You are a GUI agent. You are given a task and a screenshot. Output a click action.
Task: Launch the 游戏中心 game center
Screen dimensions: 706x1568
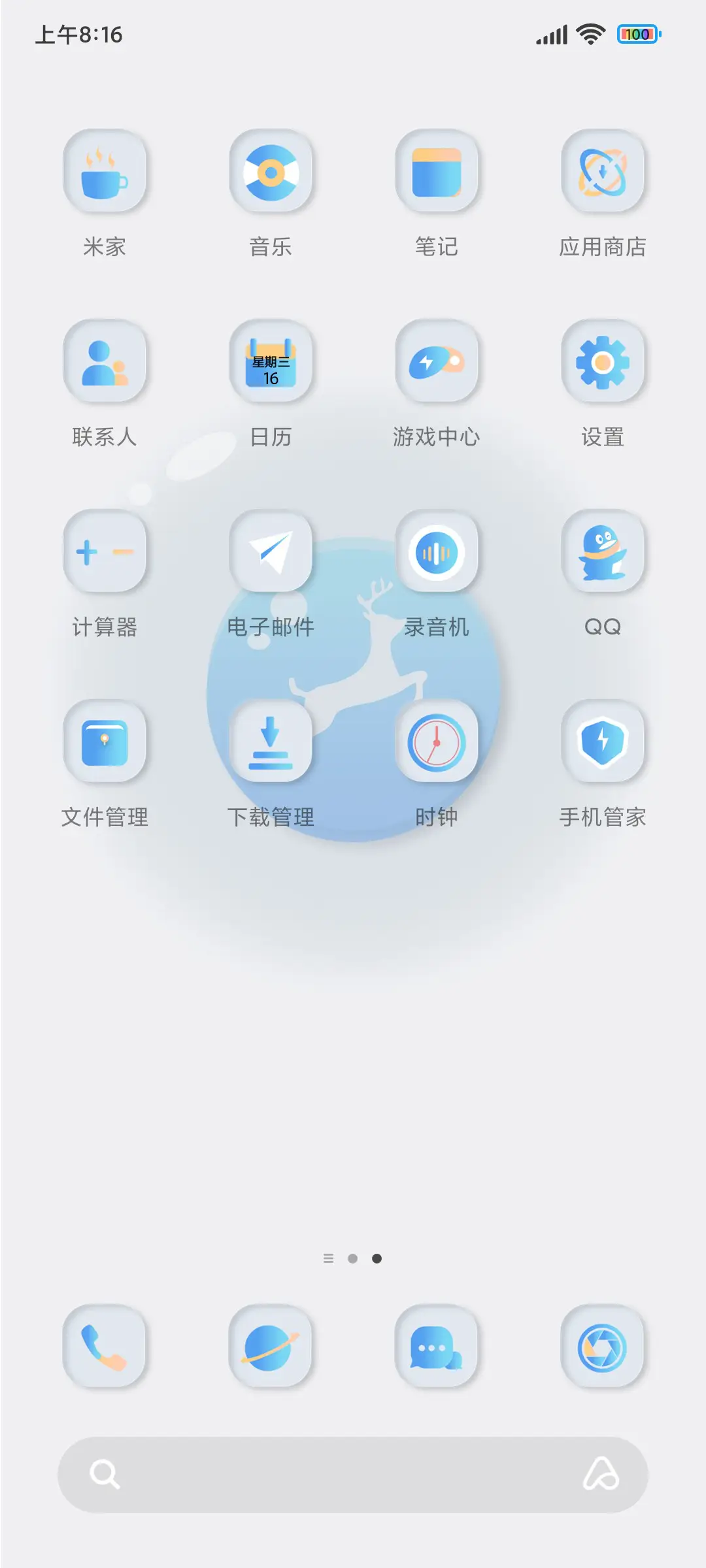point(437,363)
